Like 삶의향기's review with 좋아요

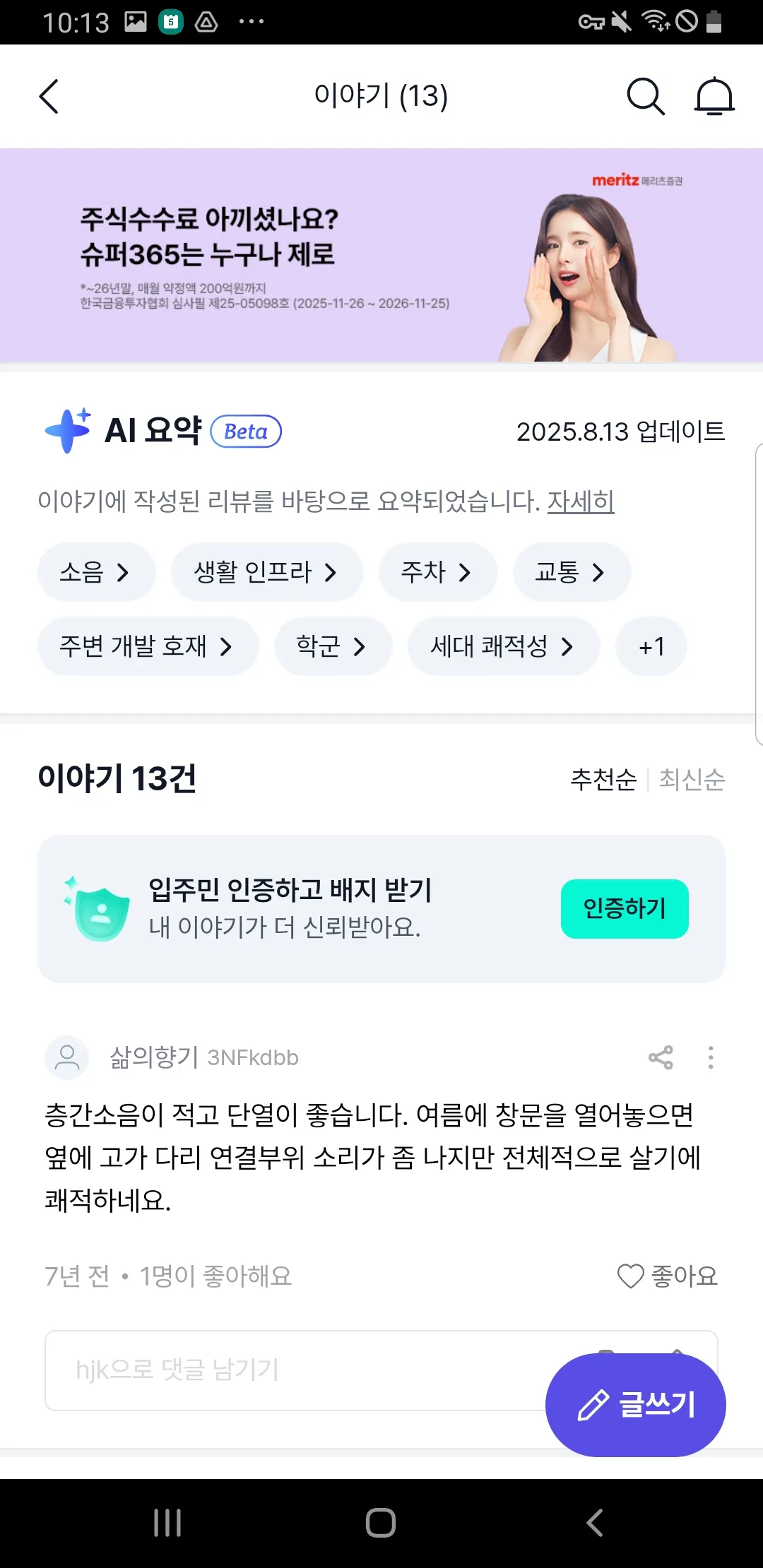click(668, 1276)
